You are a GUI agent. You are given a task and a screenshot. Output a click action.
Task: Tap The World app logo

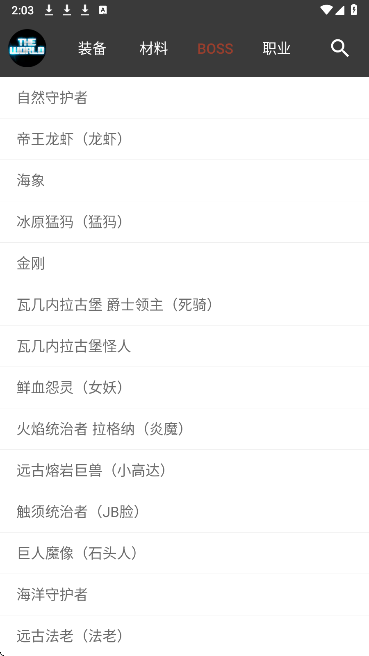[x=27, y=48]
